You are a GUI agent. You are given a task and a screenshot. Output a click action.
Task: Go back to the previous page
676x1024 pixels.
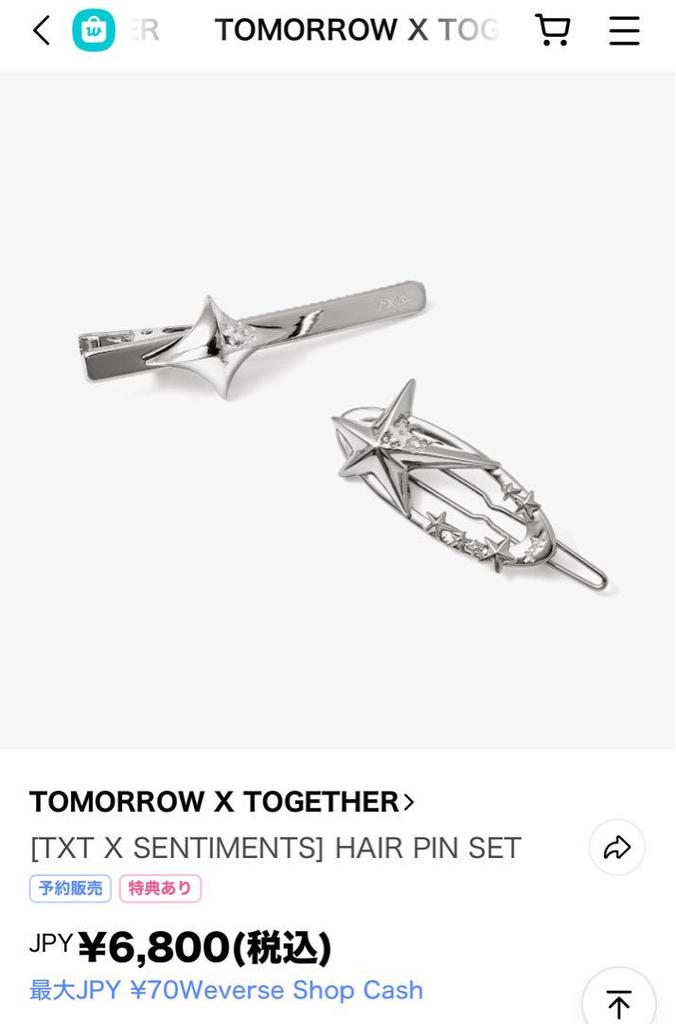point(40,31)
